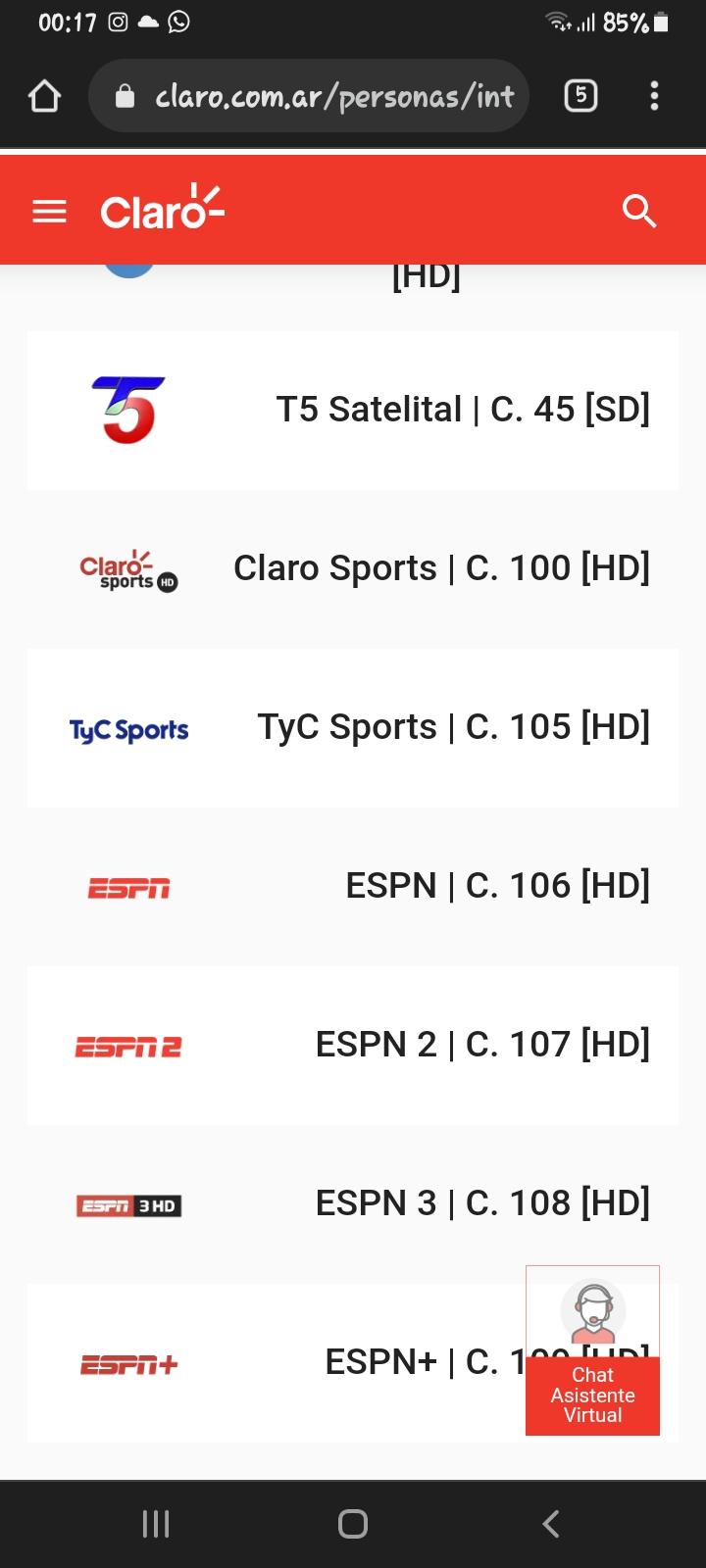Open the Claro hamburger menu
The height and width of the screenshot is (1568, 706).
[x=50, y=212]
